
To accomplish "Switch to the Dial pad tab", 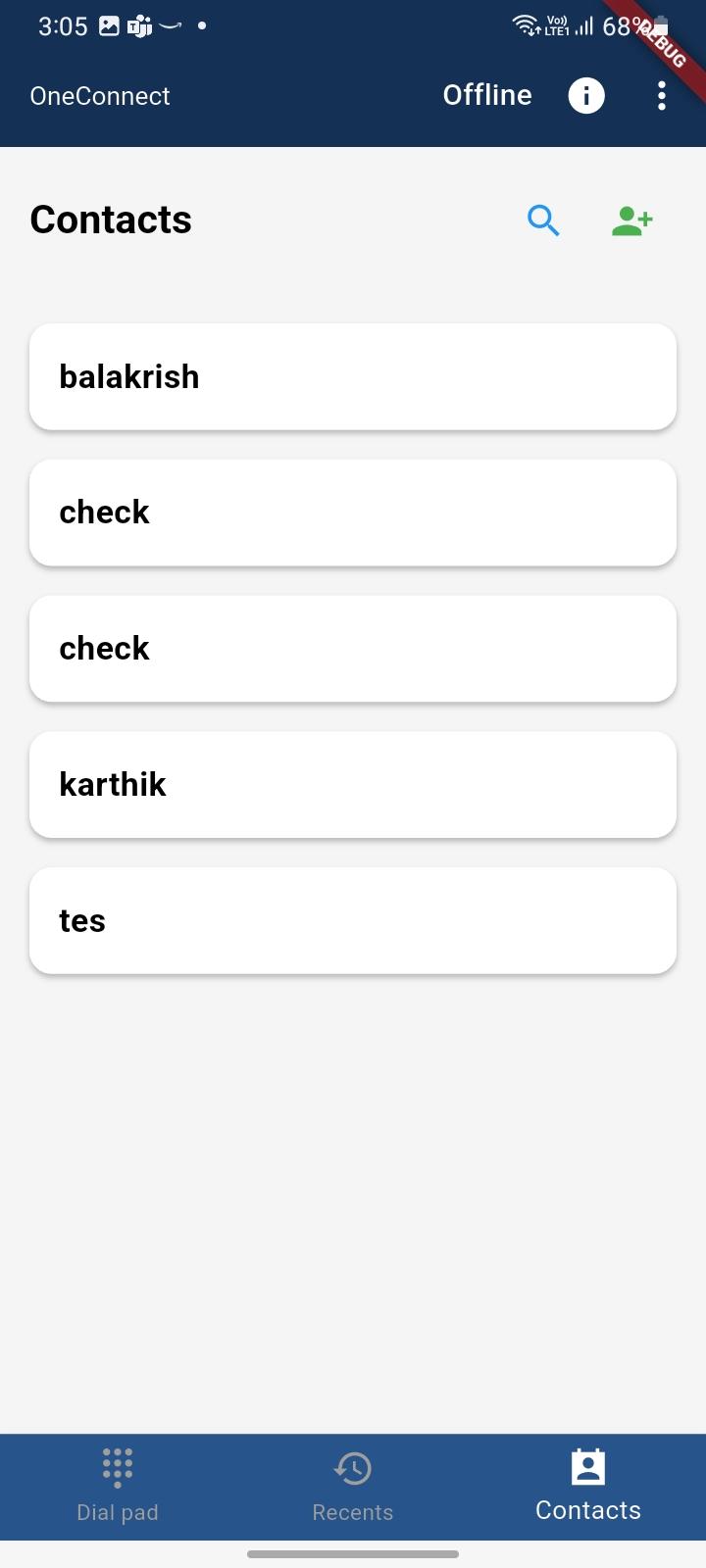I will click(x=118, y=1485).
